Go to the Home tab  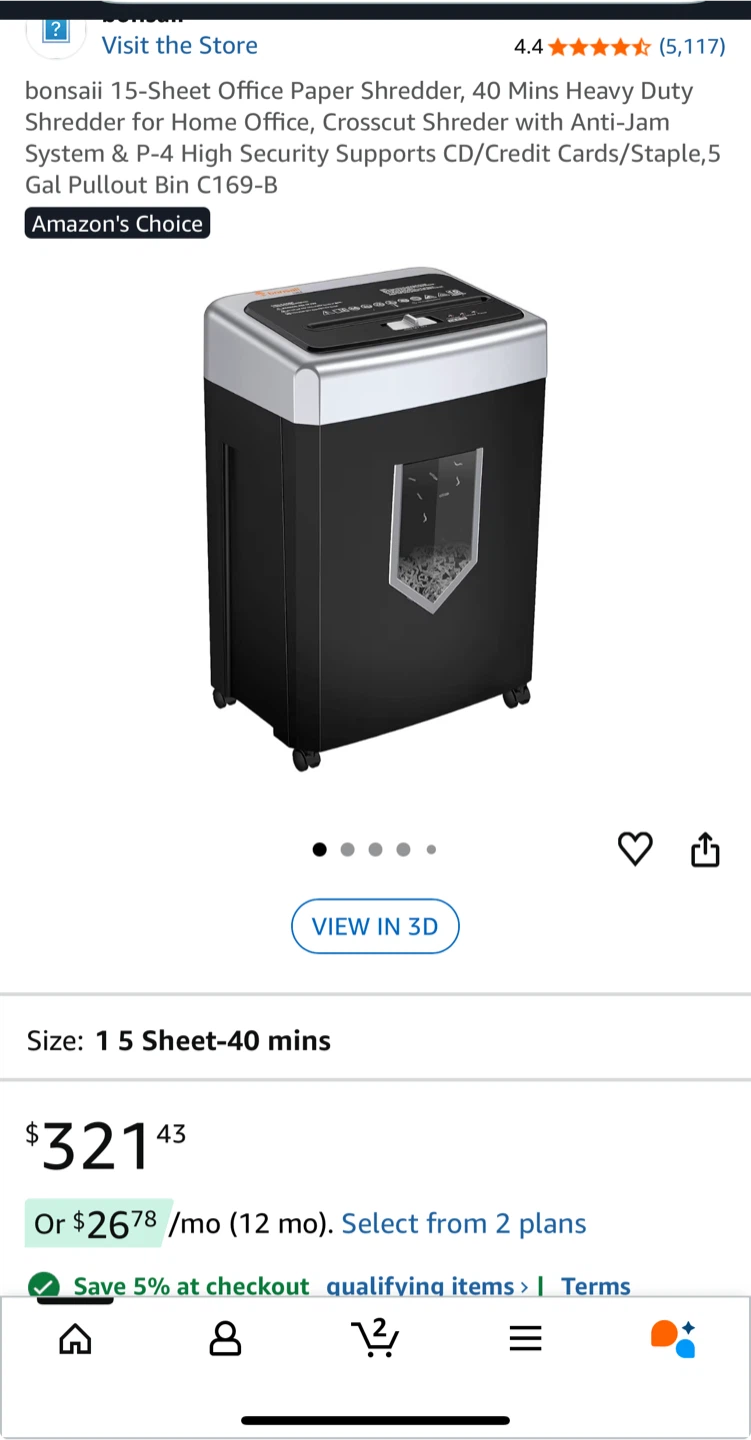tap(75, 1338)
